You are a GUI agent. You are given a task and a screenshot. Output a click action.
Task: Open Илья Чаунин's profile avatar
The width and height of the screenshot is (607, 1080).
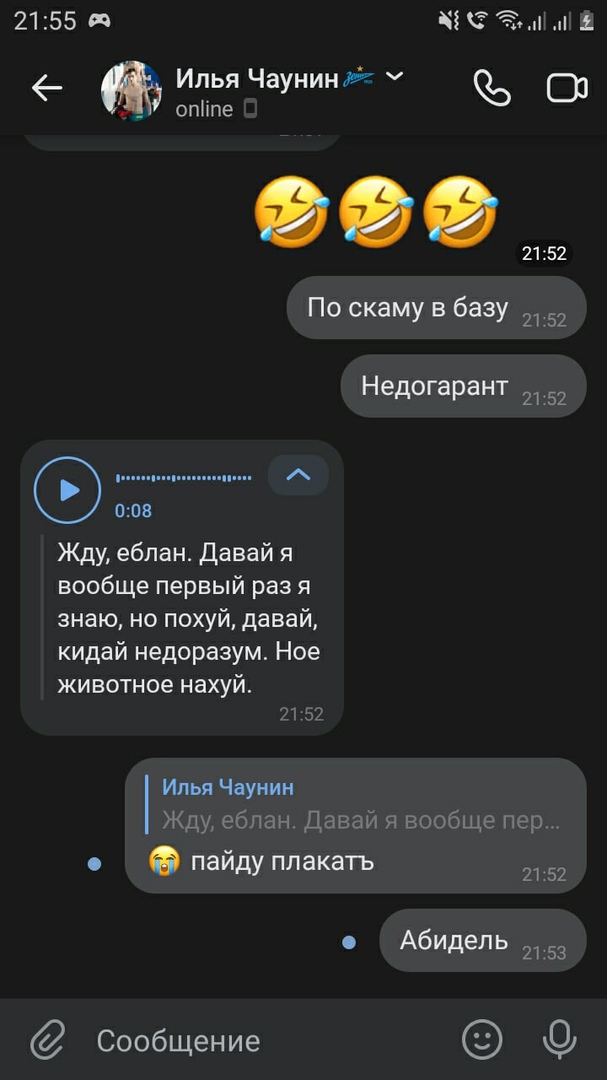[x=131, y=91]
